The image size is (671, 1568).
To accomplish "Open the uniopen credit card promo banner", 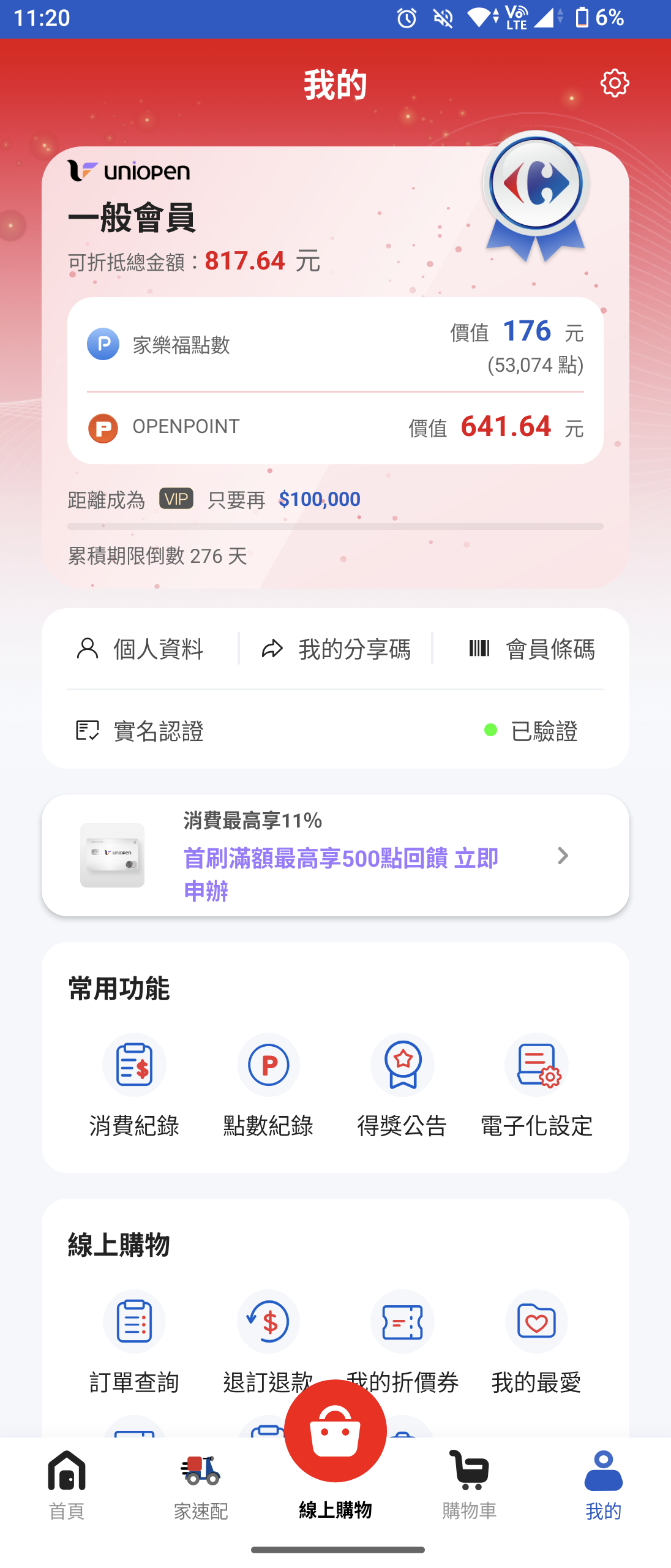I will click(x=335, y=856).
